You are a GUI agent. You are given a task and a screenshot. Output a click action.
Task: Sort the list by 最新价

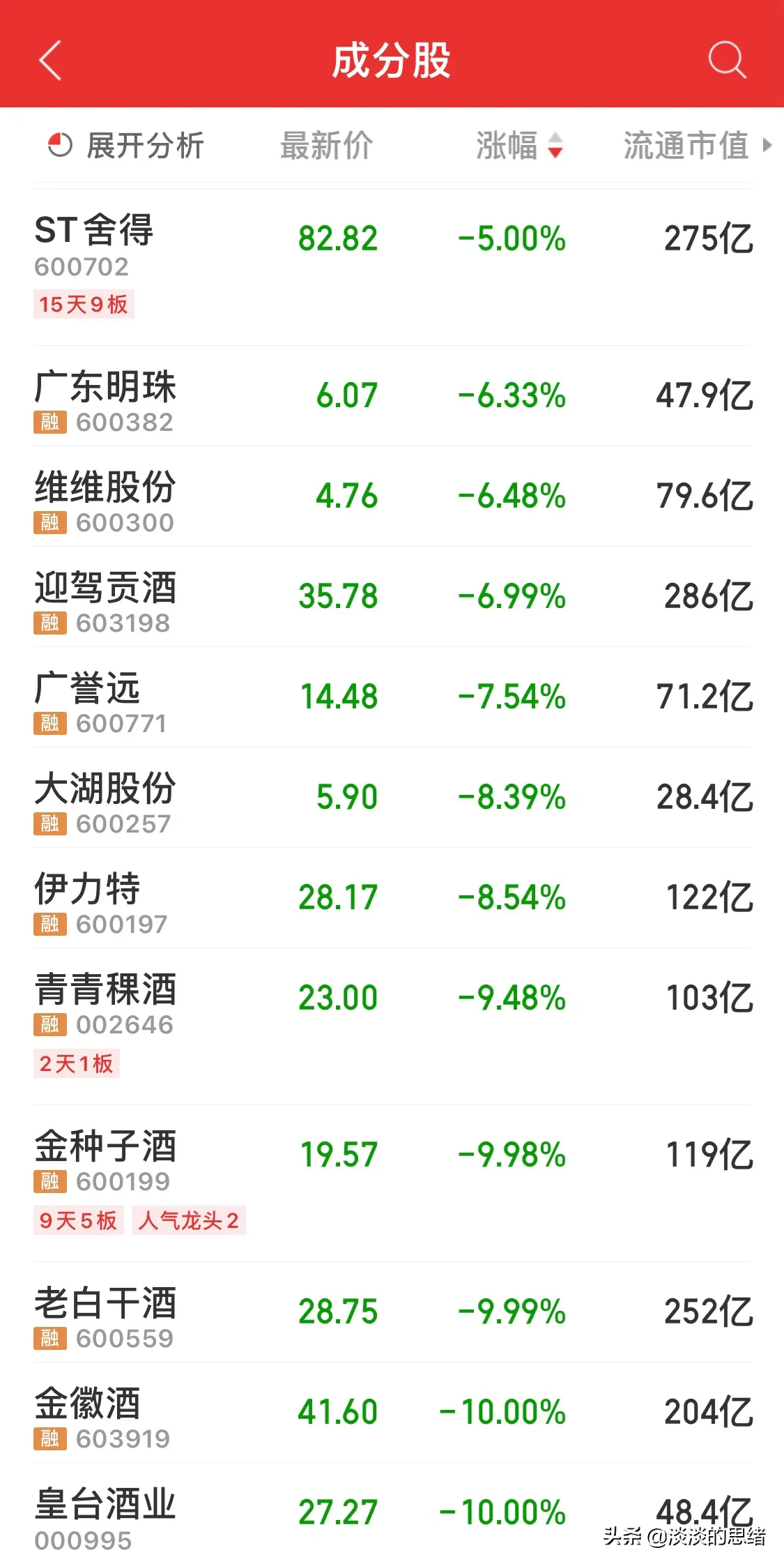click(x=326, y=146)
